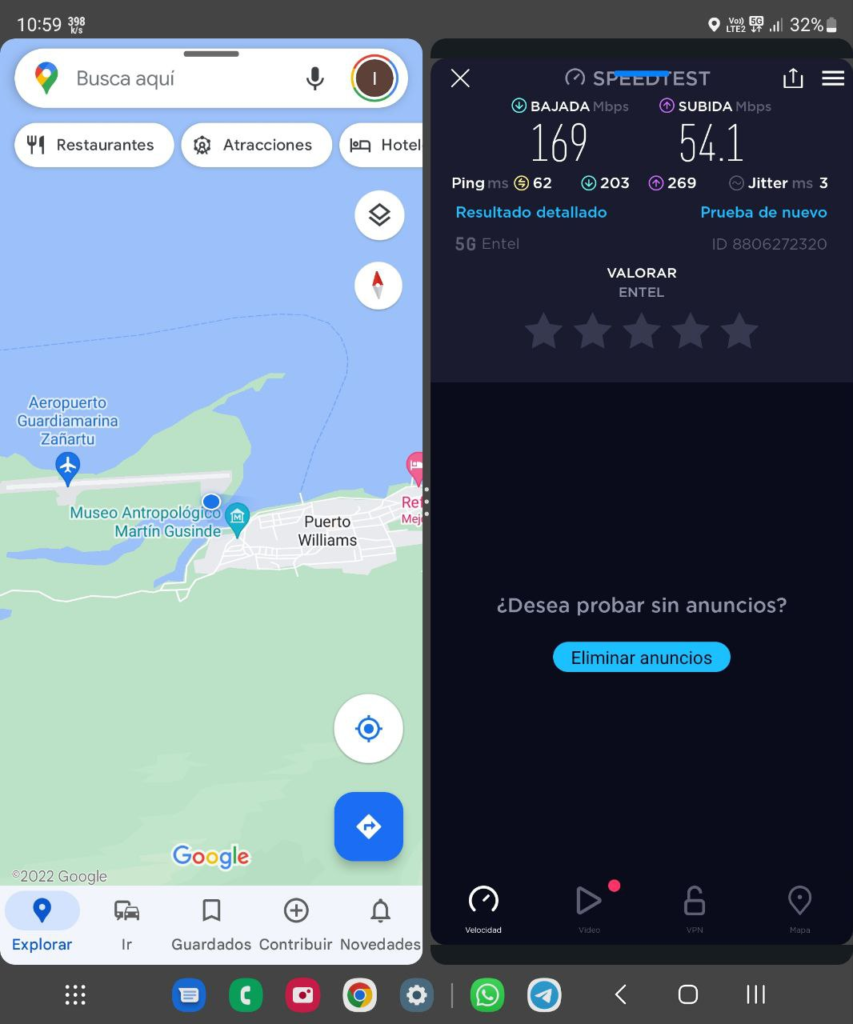Open the Novedades tab
853x1024 pixels.
pyautogui.click(x=380, y=922)
